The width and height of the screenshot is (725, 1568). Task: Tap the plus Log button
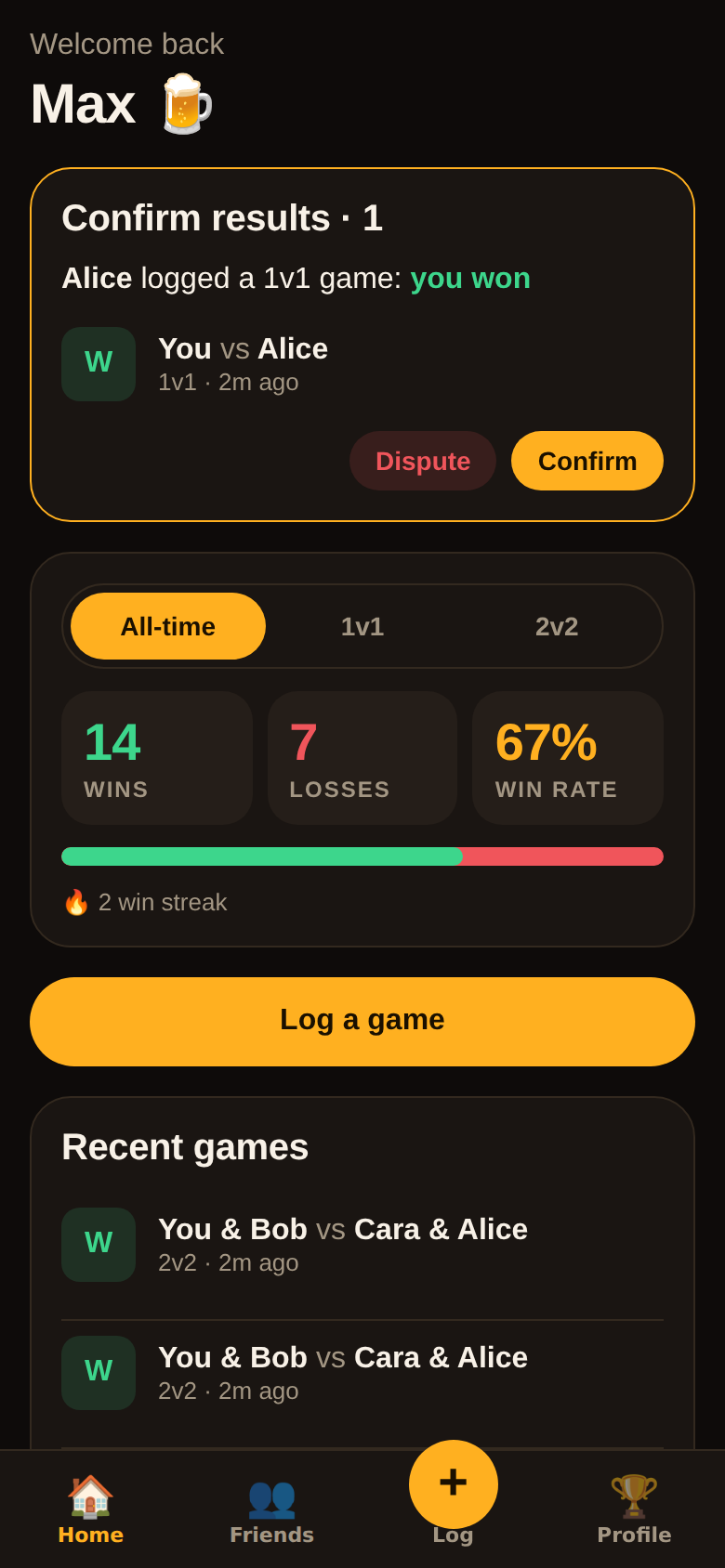(x=454, y=1484)
